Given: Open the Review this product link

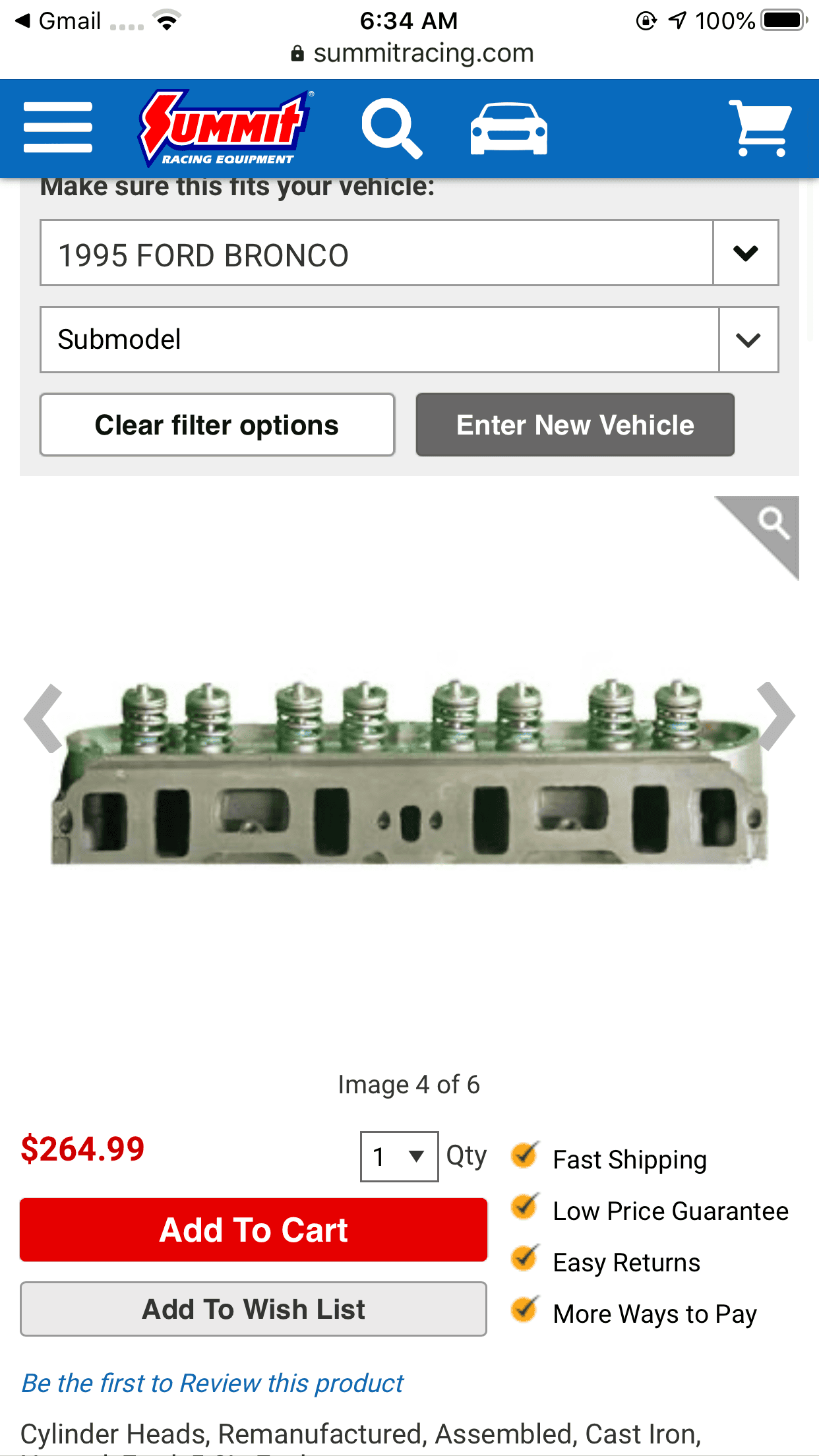Looking at the screenshot, I should [212, 1383].
